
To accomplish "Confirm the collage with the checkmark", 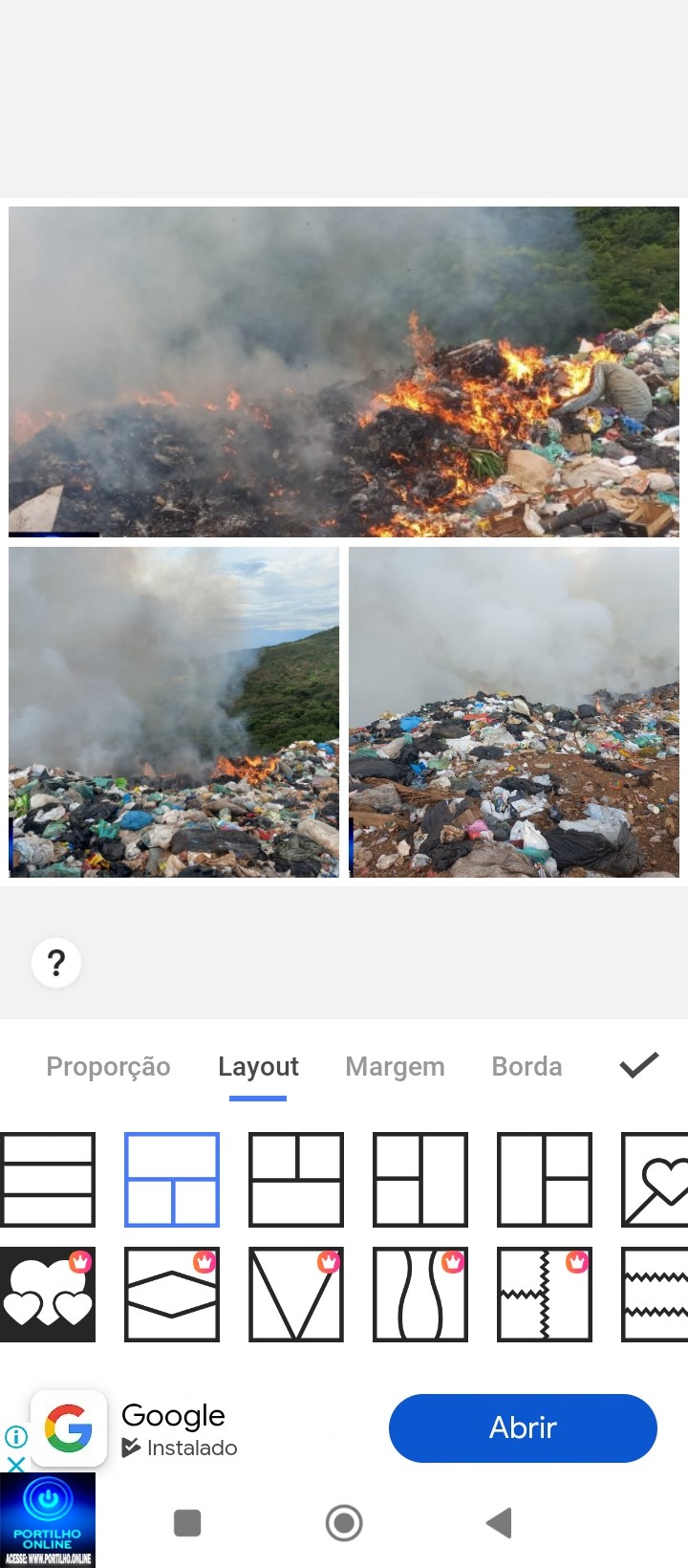I will click(x=638, y=1065).
